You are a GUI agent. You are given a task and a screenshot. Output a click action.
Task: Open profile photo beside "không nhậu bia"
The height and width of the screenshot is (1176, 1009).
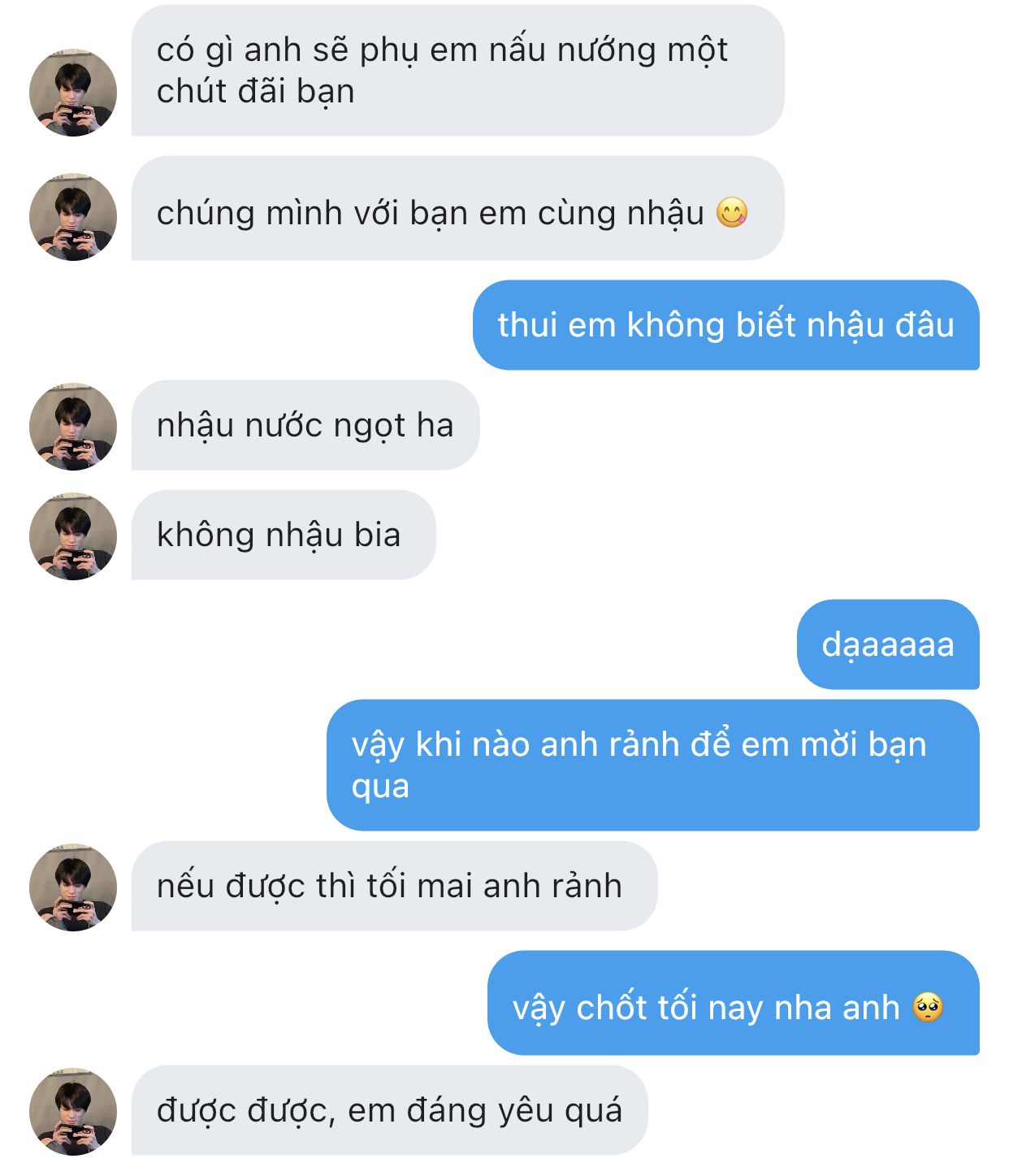(x=73, y=536)
